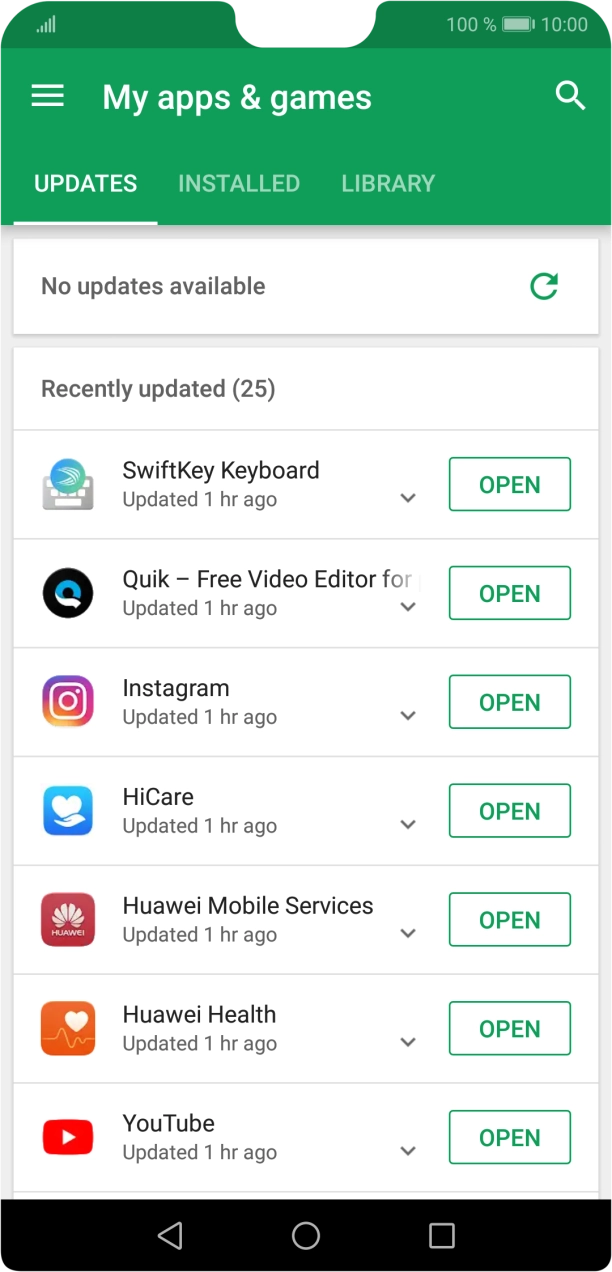612x1272 pixels.
Task: Refresh the available updates check
Action: 544,287
